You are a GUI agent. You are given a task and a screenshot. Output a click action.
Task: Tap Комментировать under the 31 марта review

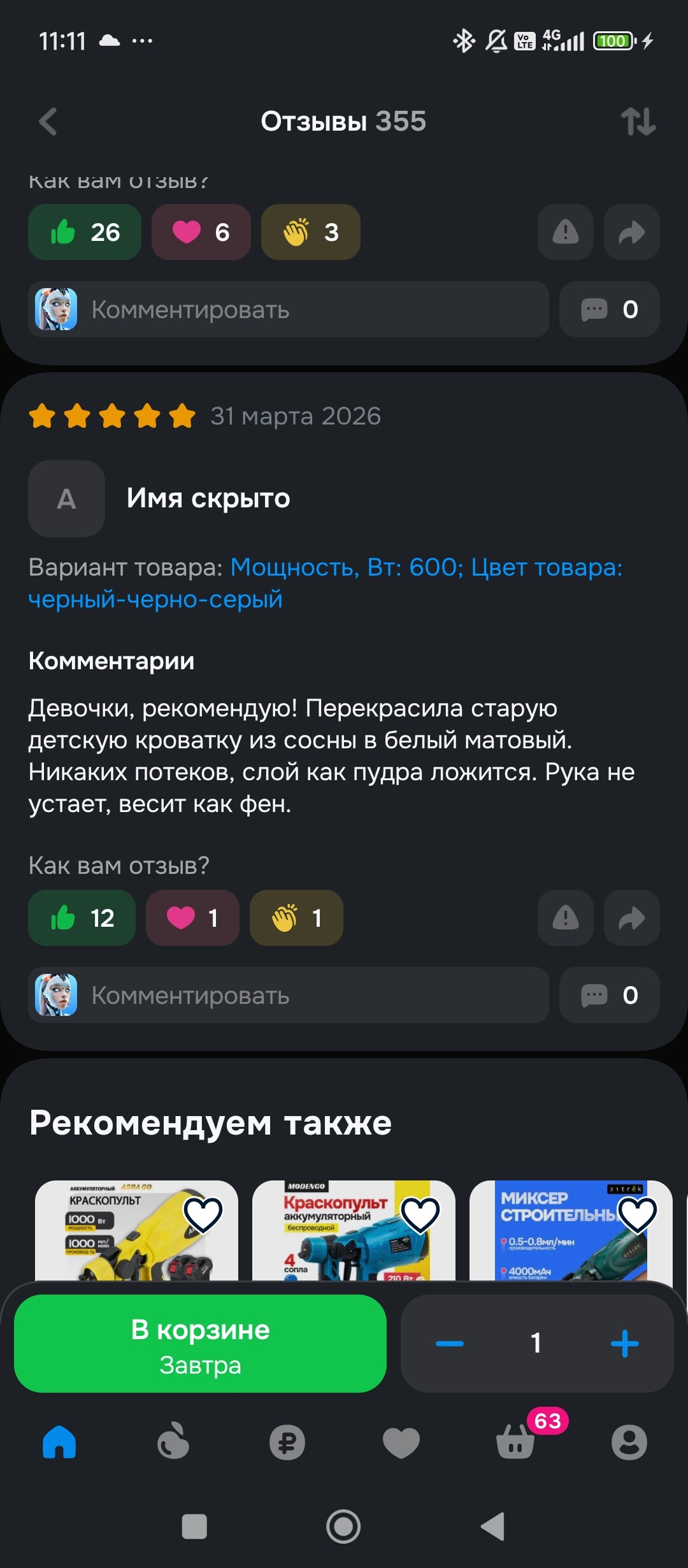288,995
